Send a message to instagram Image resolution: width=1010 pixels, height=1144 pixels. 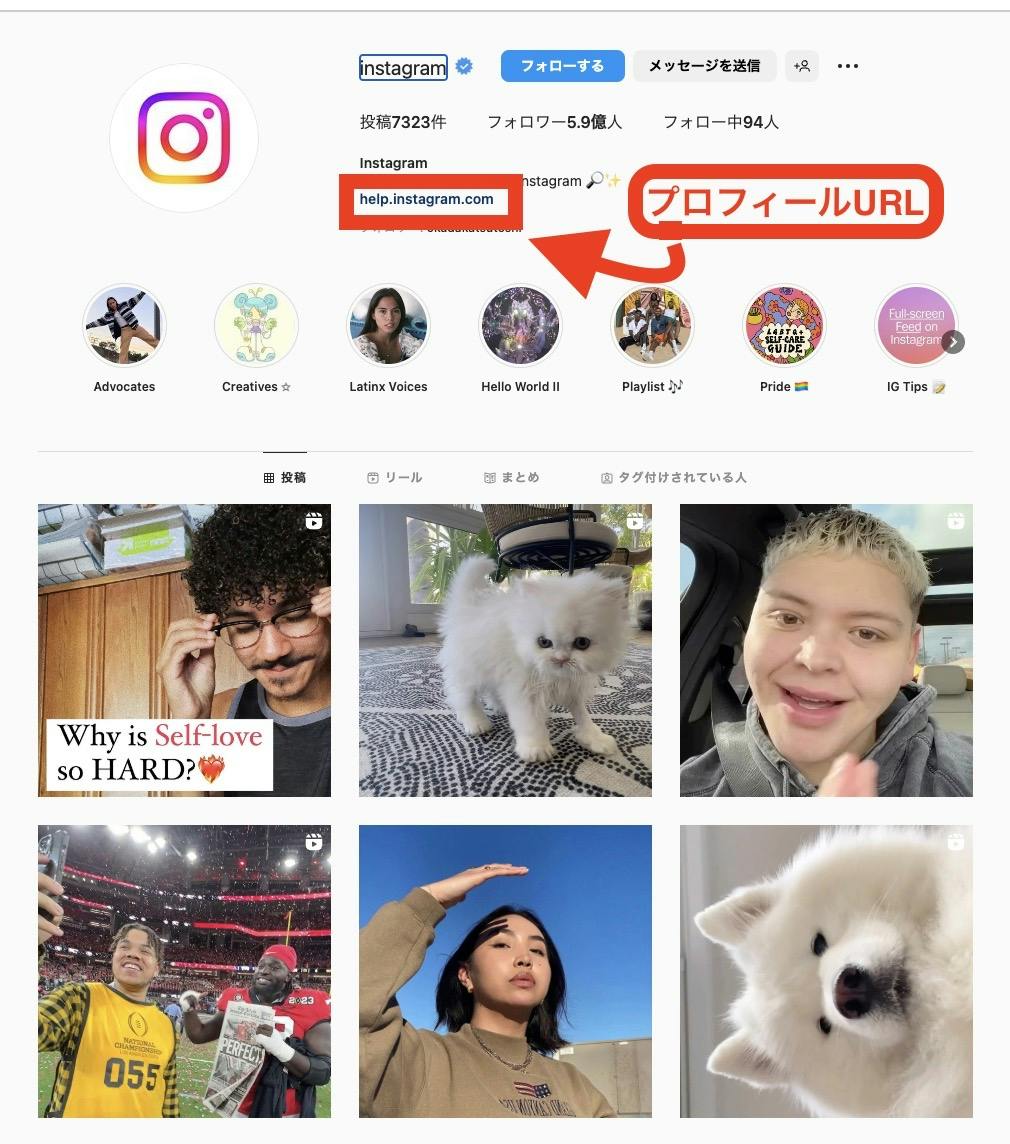click(704, 66)
